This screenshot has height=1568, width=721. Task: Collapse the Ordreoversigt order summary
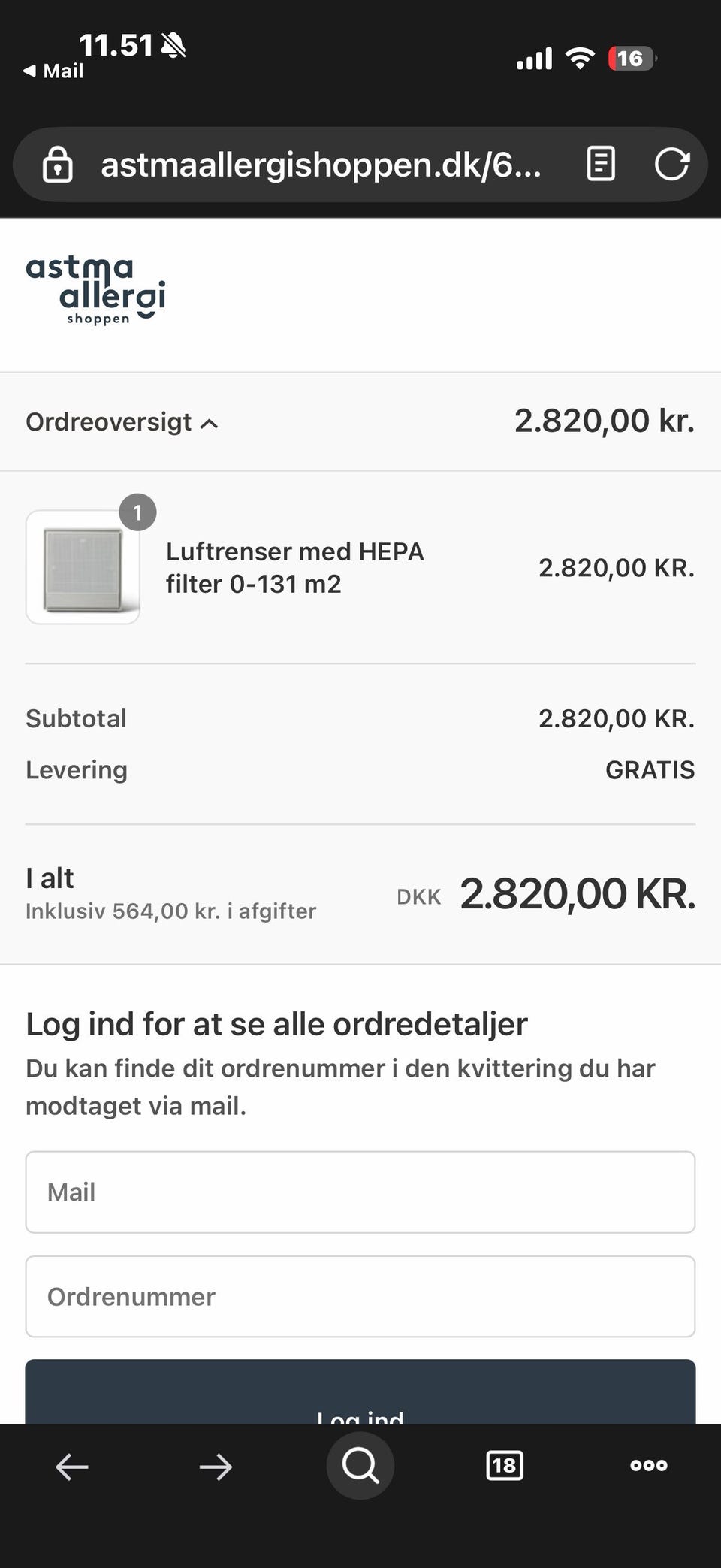click(x=122, y=422)
